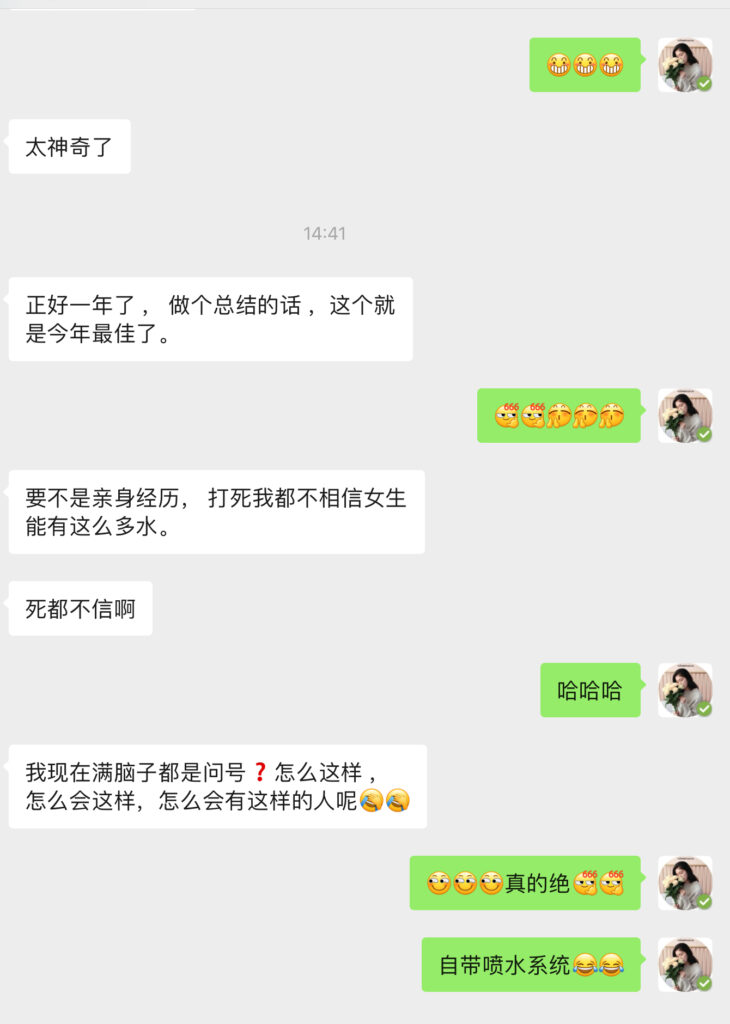Open the avatar beside the three grinning emojis
Image resolution: width=730 pixels, height=1024 pixels.
(685, 65)
